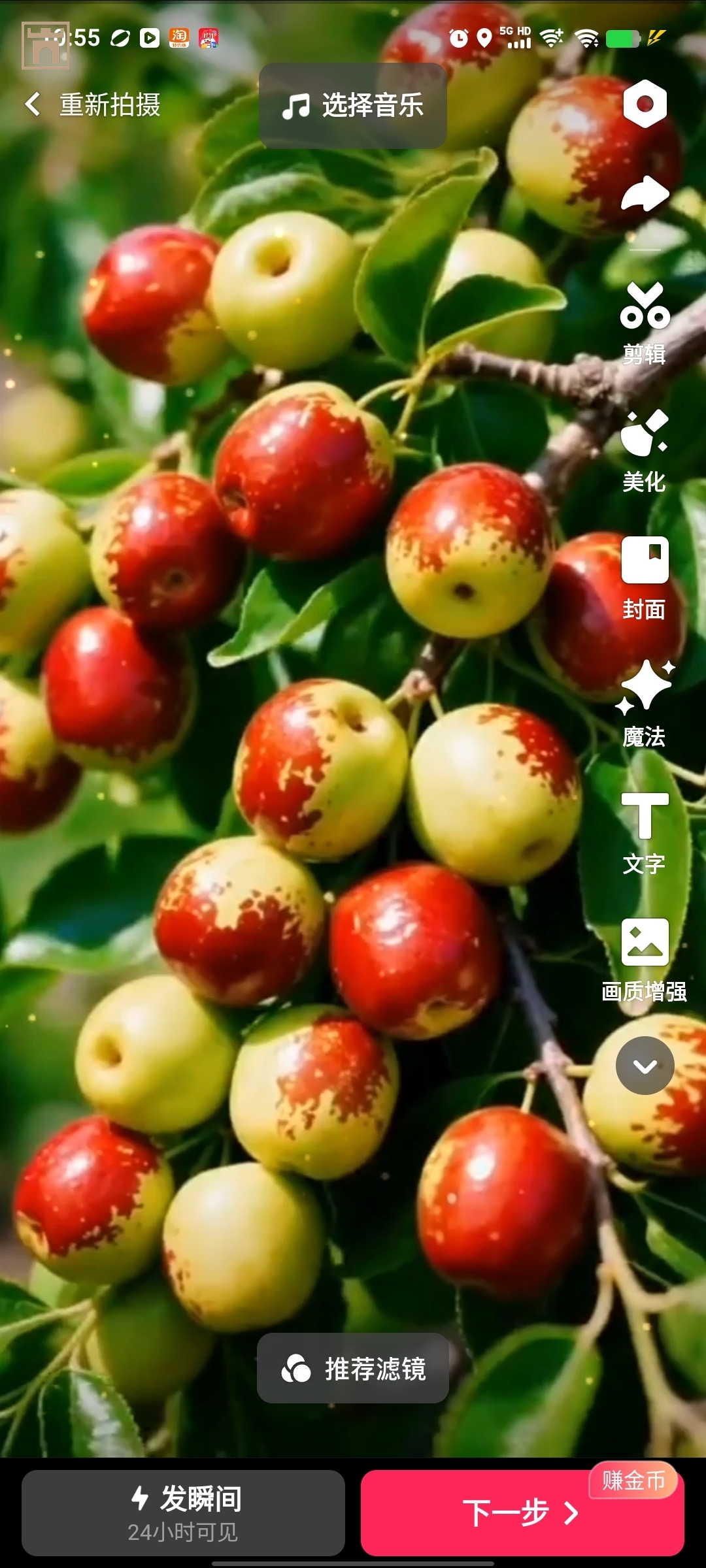Open 选择音乐 to pick music
The image size is (706, 1568).
click(x=353, y=106)
